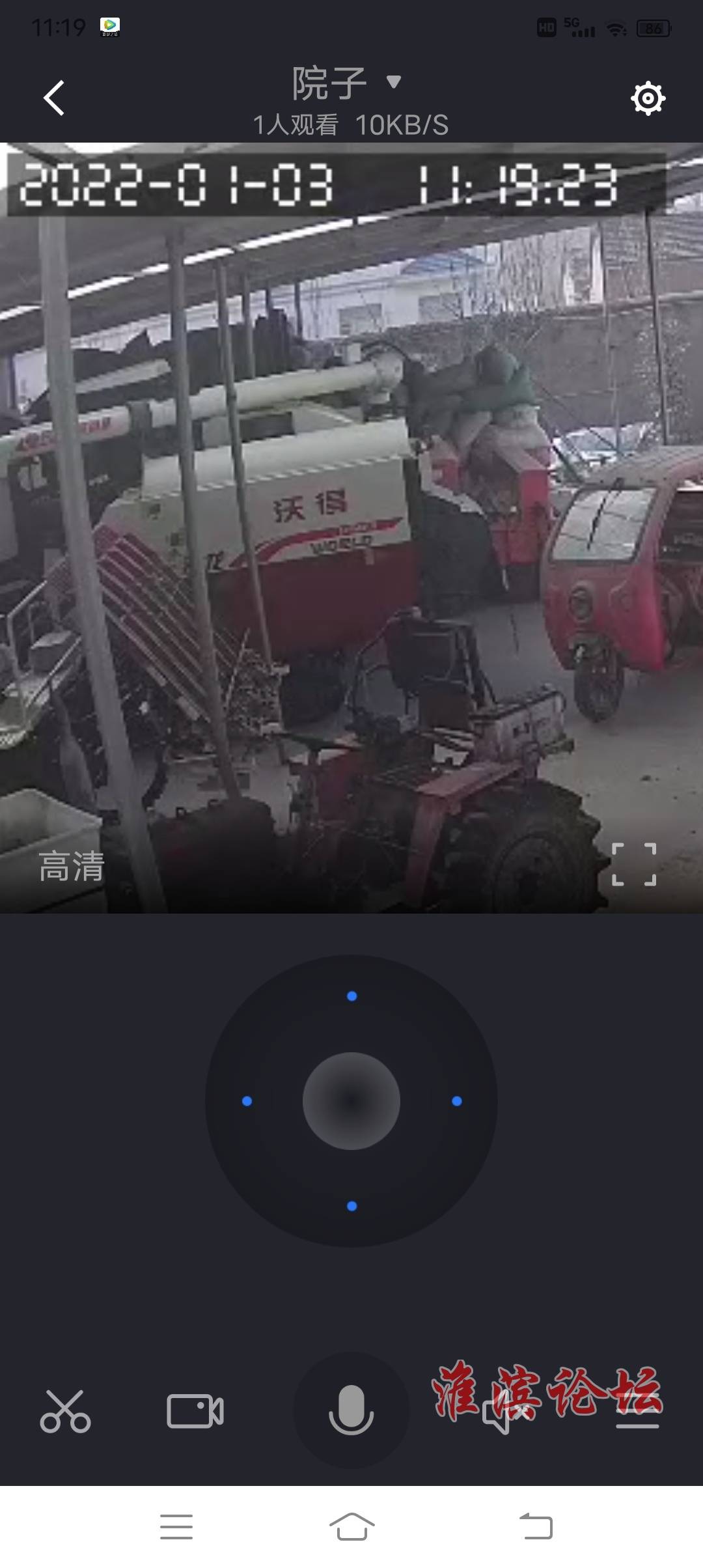Pan the camera left
Viewport: 703px width, 1568px height.
(x=247, y=1101)
